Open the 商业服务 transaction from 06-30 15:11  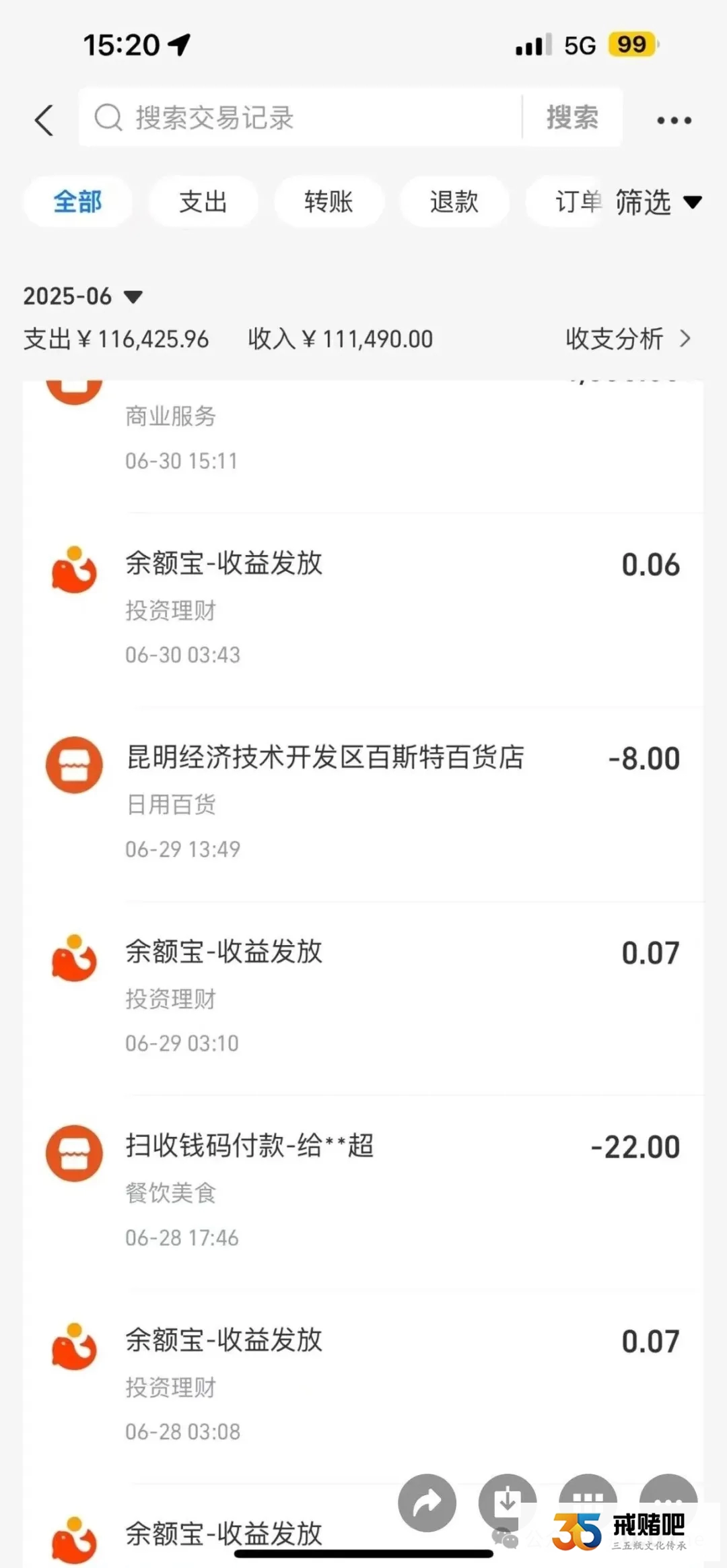tap(363, 438)
